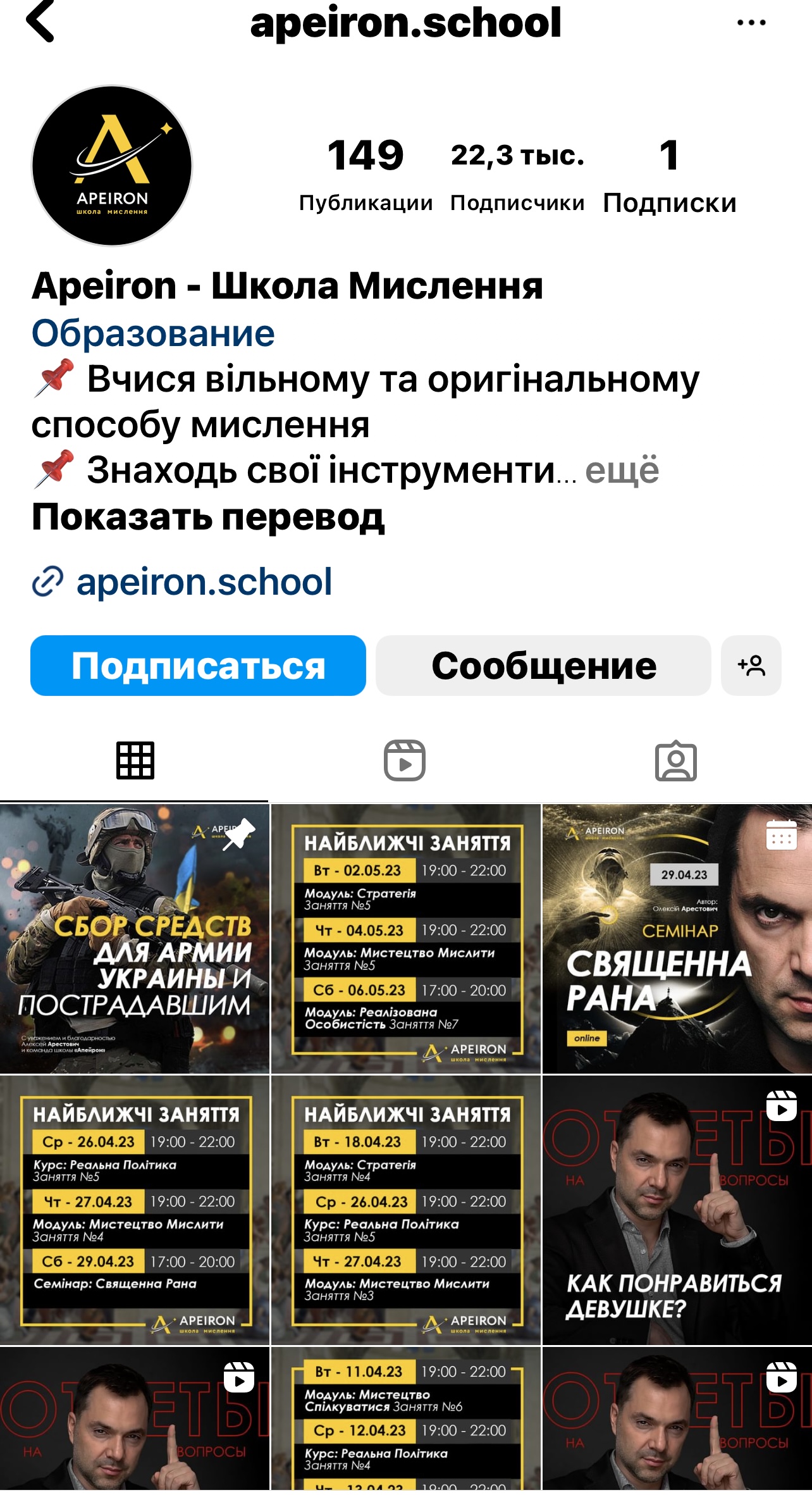Image resolution: width=812 pixels, height=1495 pixels.
Task: Switch to the tagged photos tab
Action: pos(676,760)
